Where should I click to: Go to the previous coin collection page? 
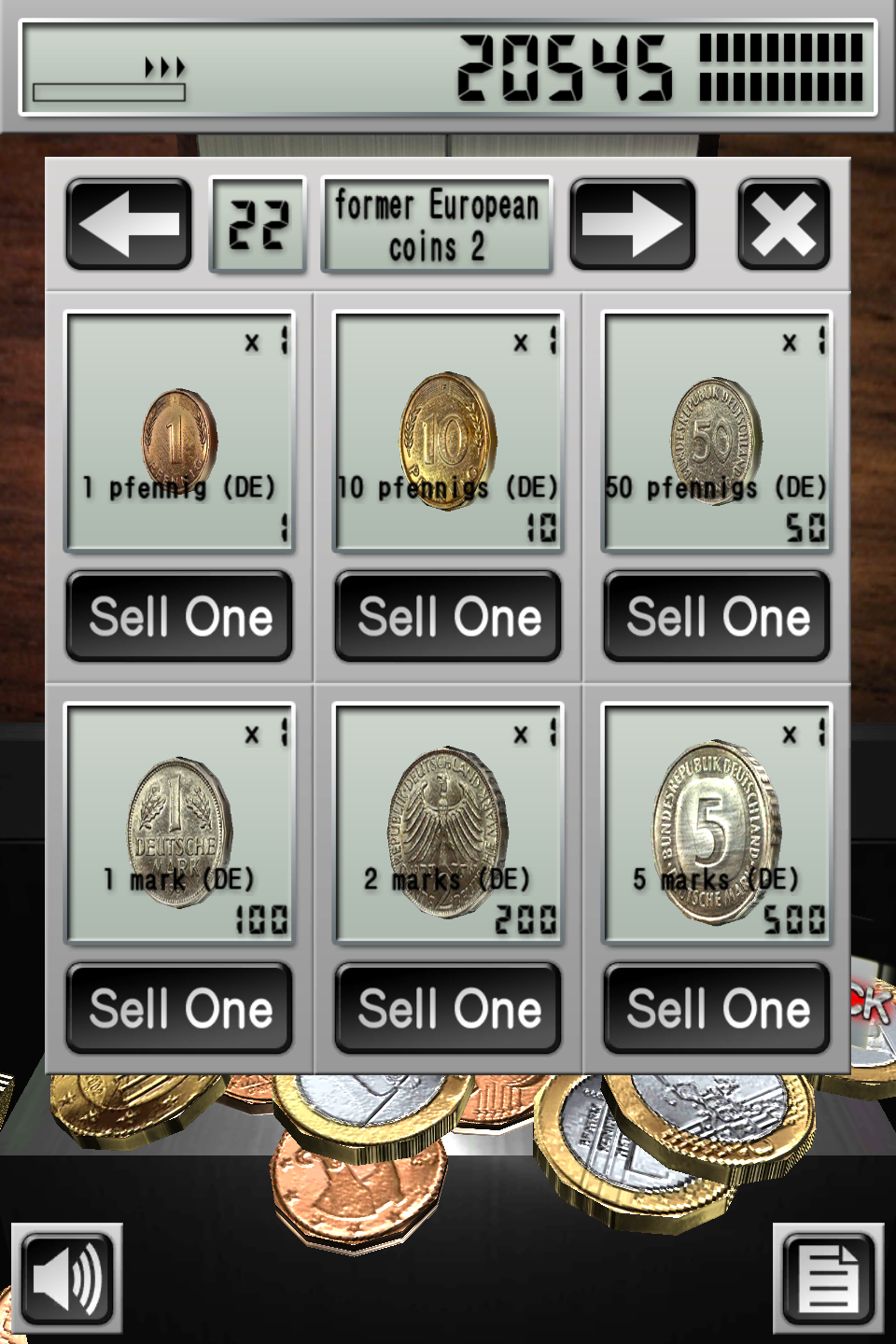pos(129,225)
